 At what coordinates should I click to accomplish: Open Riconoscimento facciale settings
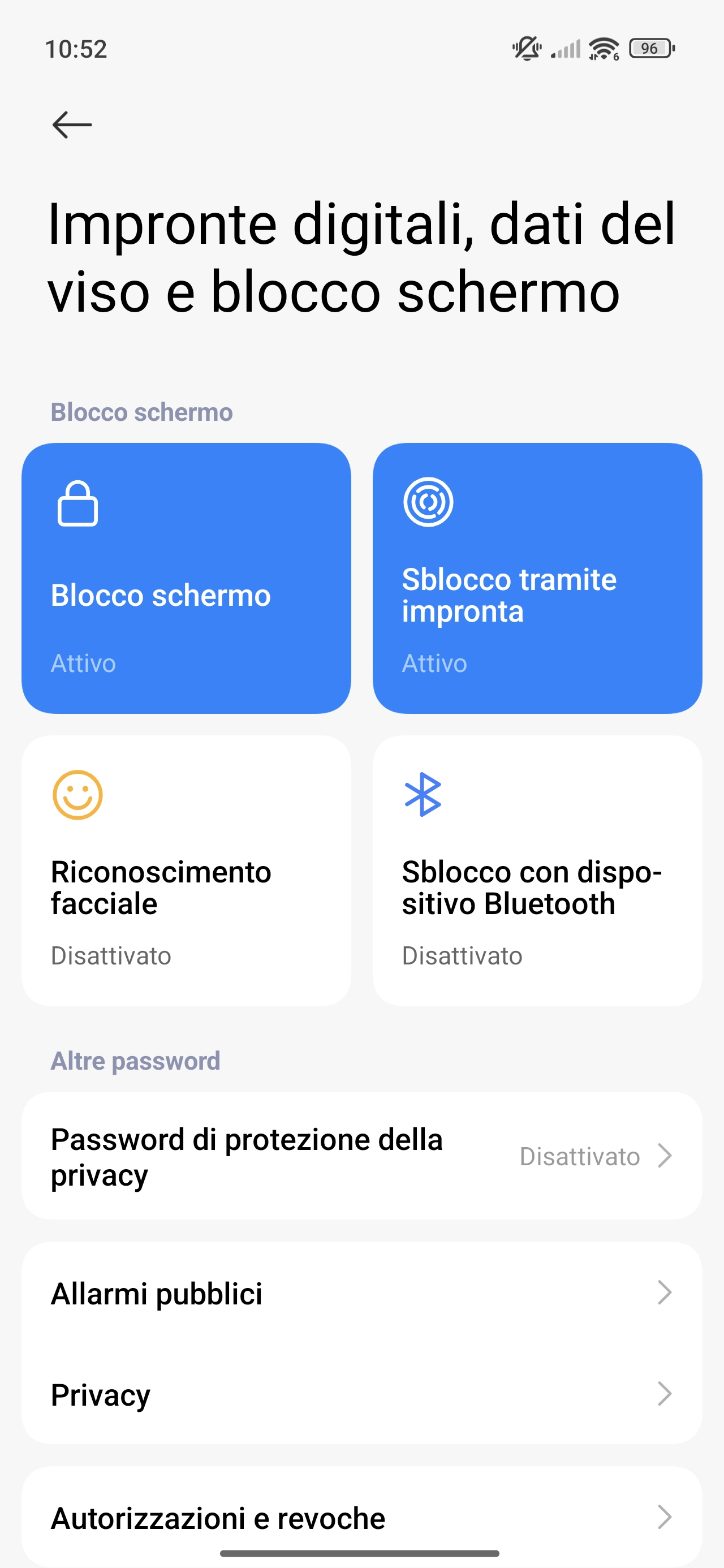(x=186, y=870)
